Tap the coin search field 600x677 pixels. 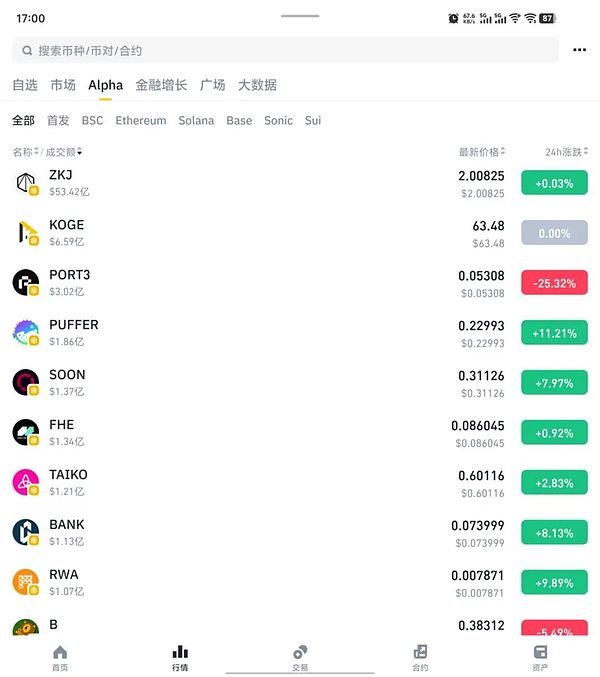pos(285,50)
